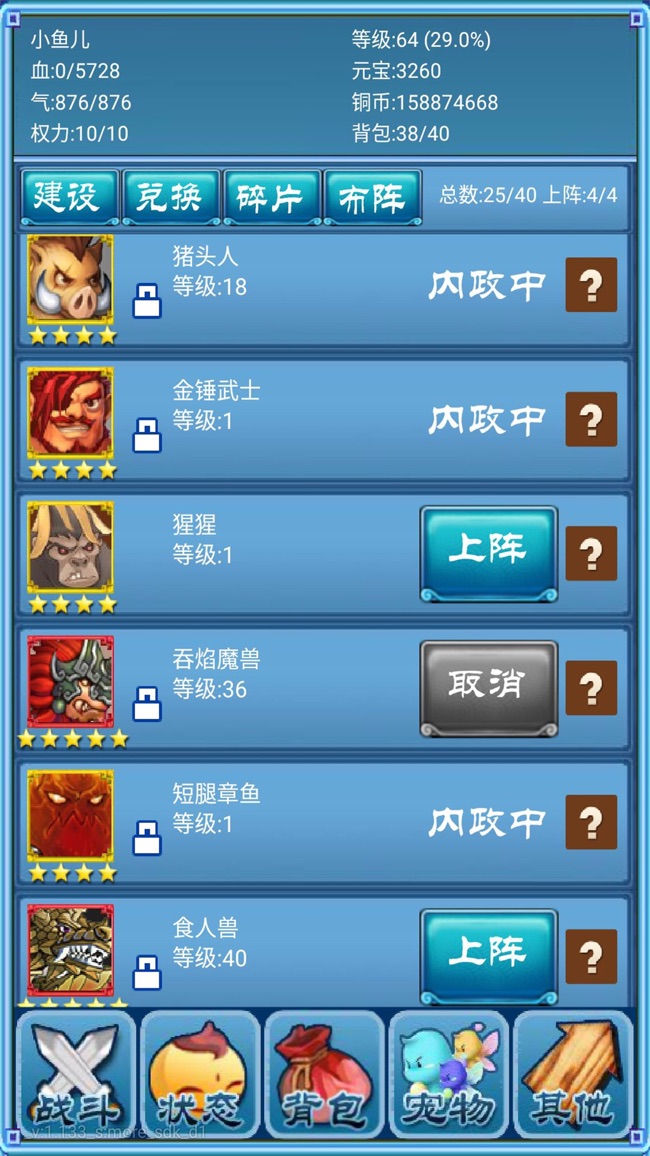The image size is (650, 1156).
Task: Tap the question mark beside 猩猩
Action: [x=591, y=553]
